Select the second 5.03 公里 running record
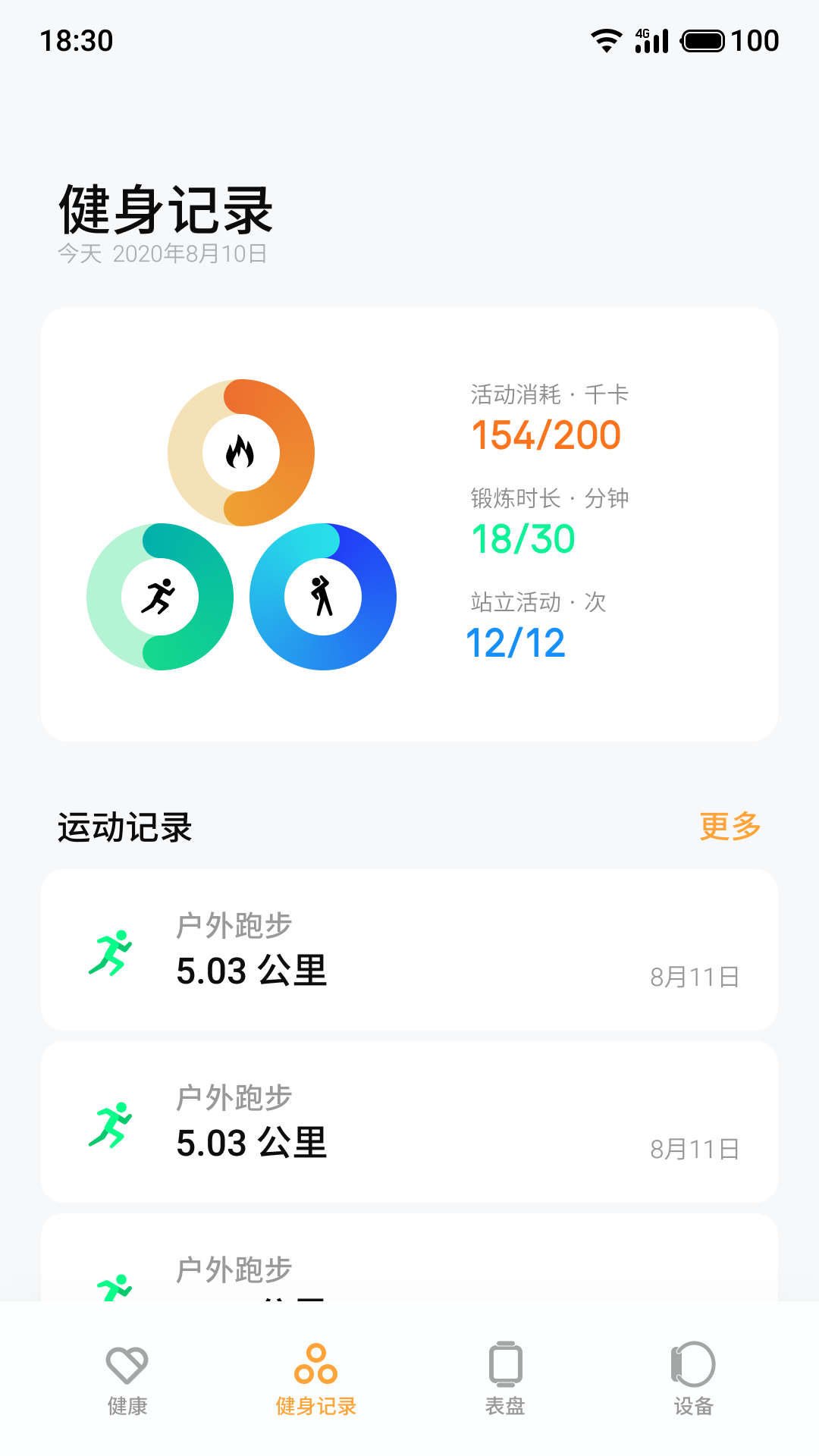This screenshot has height=1456, width=819. point(409,1122)
